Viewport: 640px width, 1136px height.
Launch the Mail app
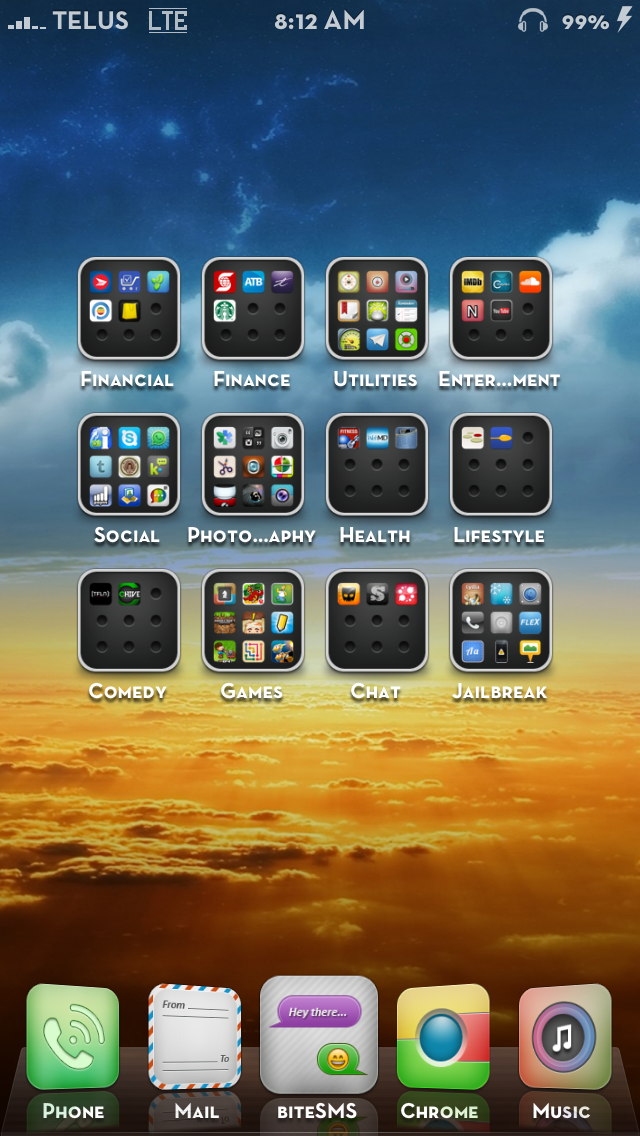pos(195,1037)
